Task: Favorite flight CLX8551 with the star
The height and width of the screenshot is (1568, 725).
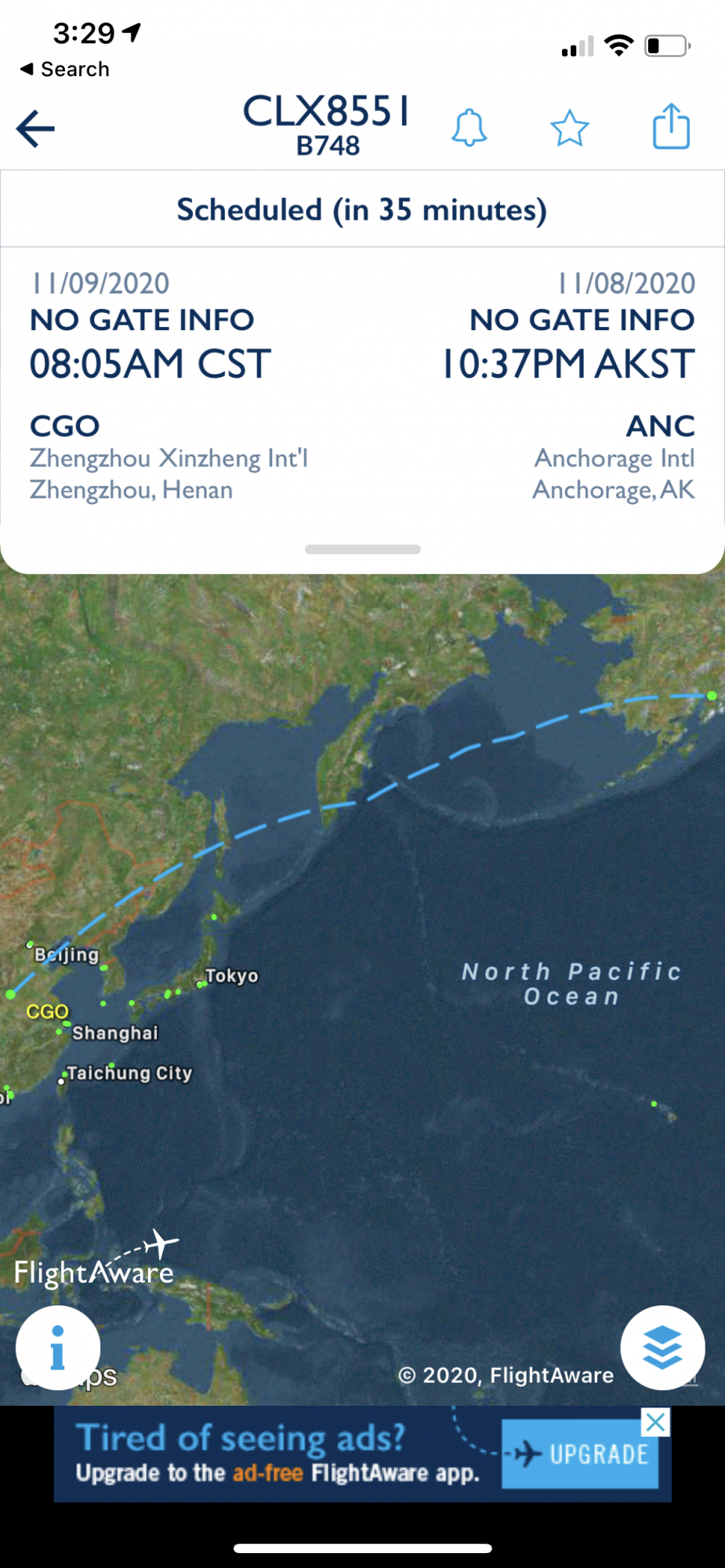Action: pyautogui.click(x=569, y=129)
